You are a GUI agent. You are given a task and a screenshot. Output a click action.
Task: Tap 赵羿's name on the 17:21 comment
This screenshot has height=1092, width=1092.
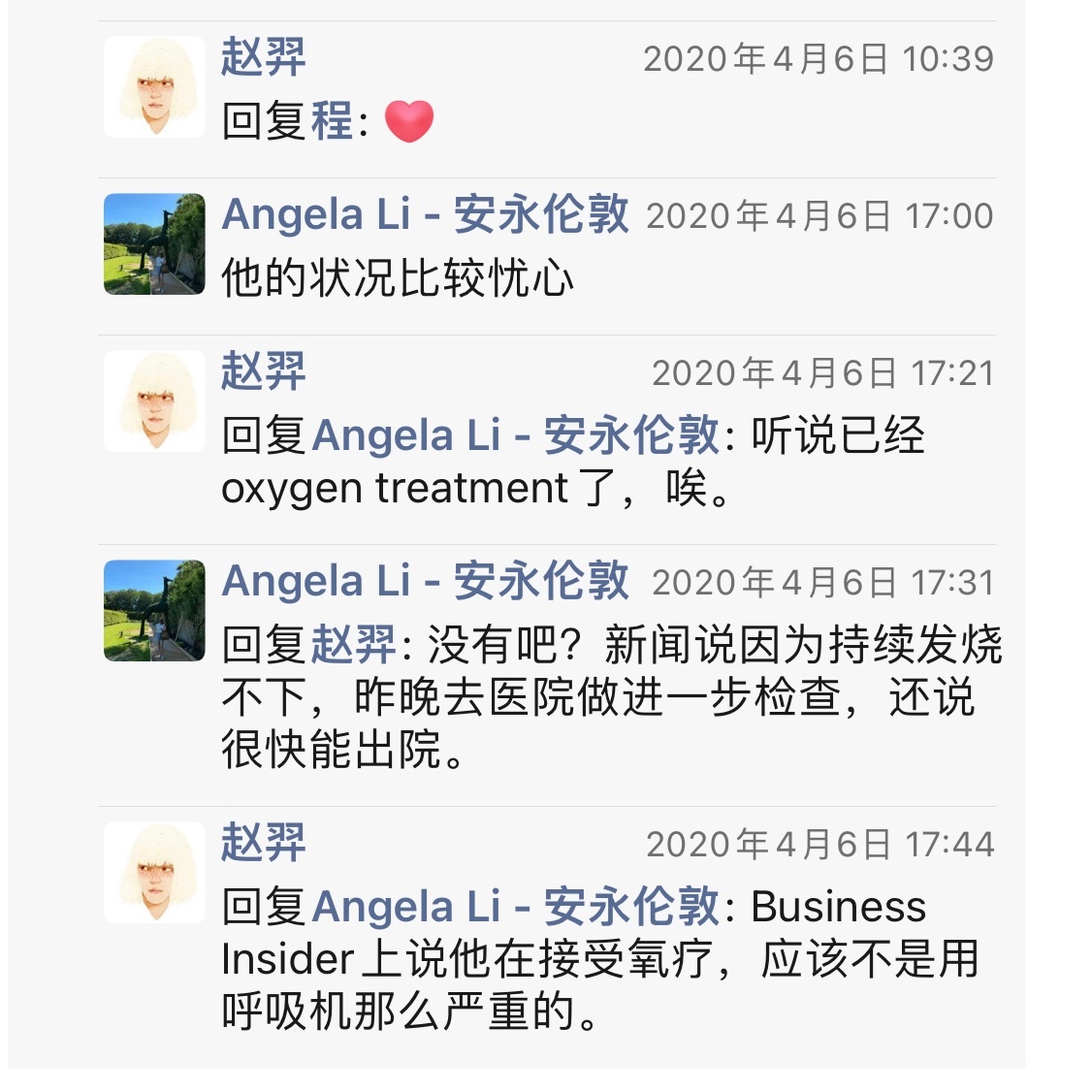263,371
